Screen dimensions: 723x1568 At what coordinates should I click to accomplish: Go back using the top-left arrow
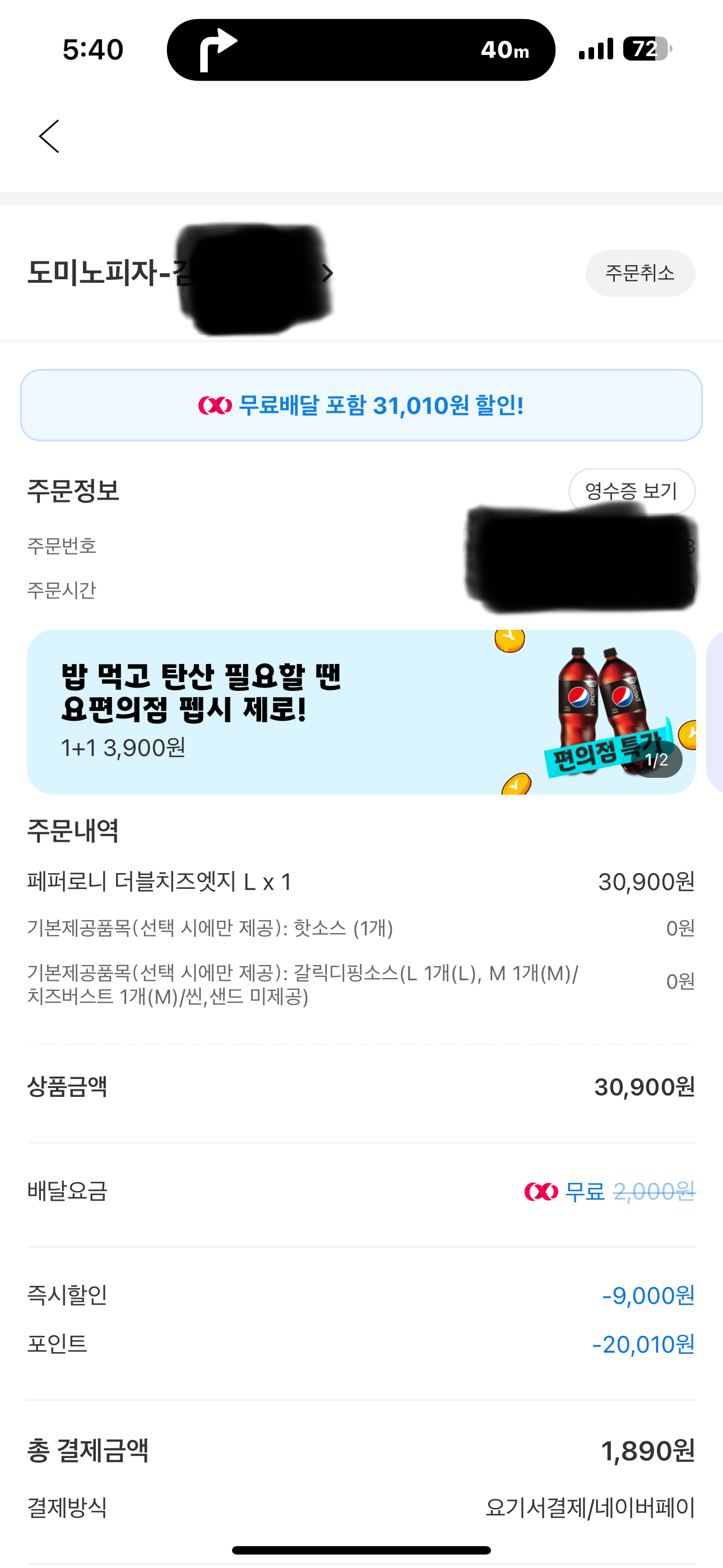pos(49,136)
